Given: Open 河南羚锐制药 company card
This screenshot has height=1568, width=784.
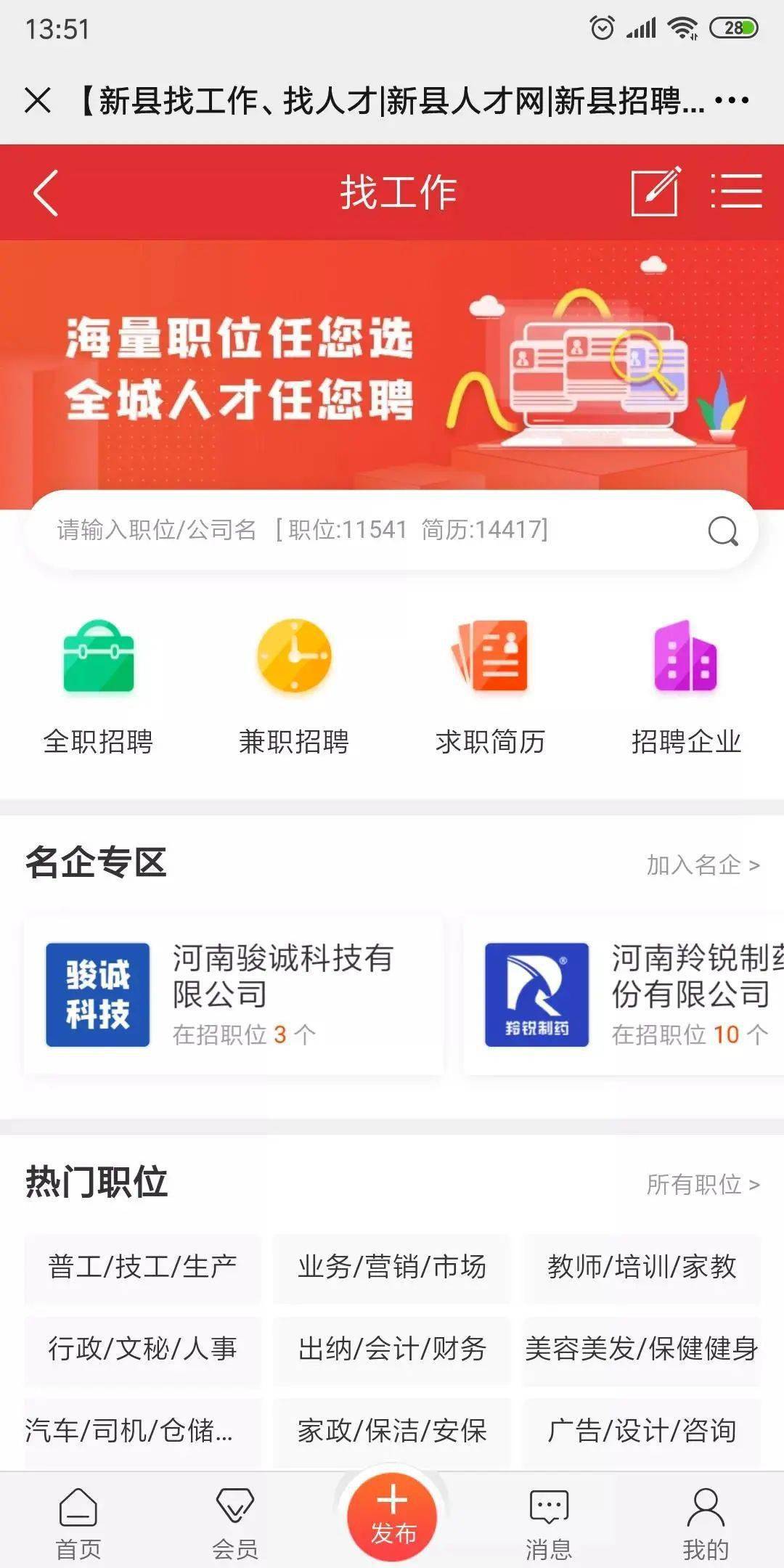Looking at the screenshot, I should click(x=624, y=995).
